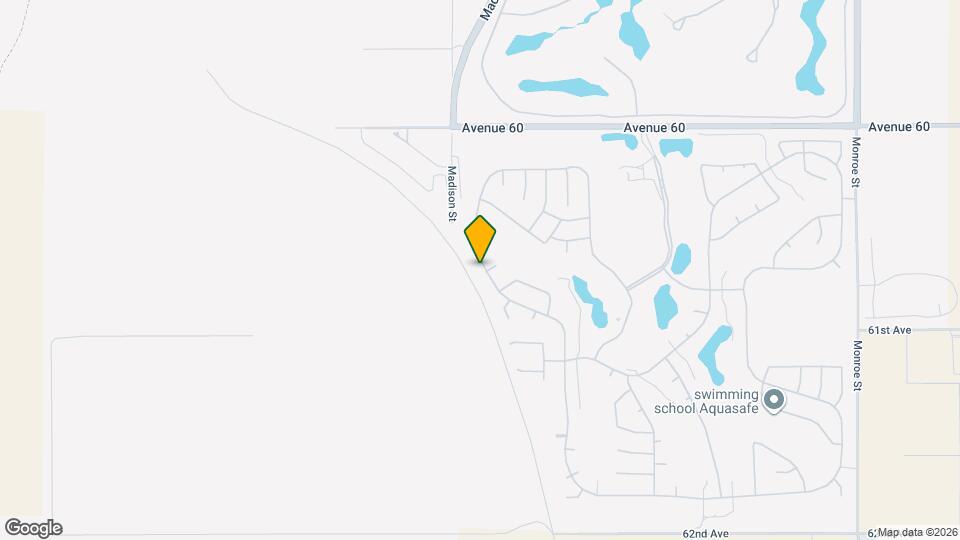Open swimming school Aquasafe place marker
The height and width of the screenshot is (540, 960).
(x=773, y=401)
